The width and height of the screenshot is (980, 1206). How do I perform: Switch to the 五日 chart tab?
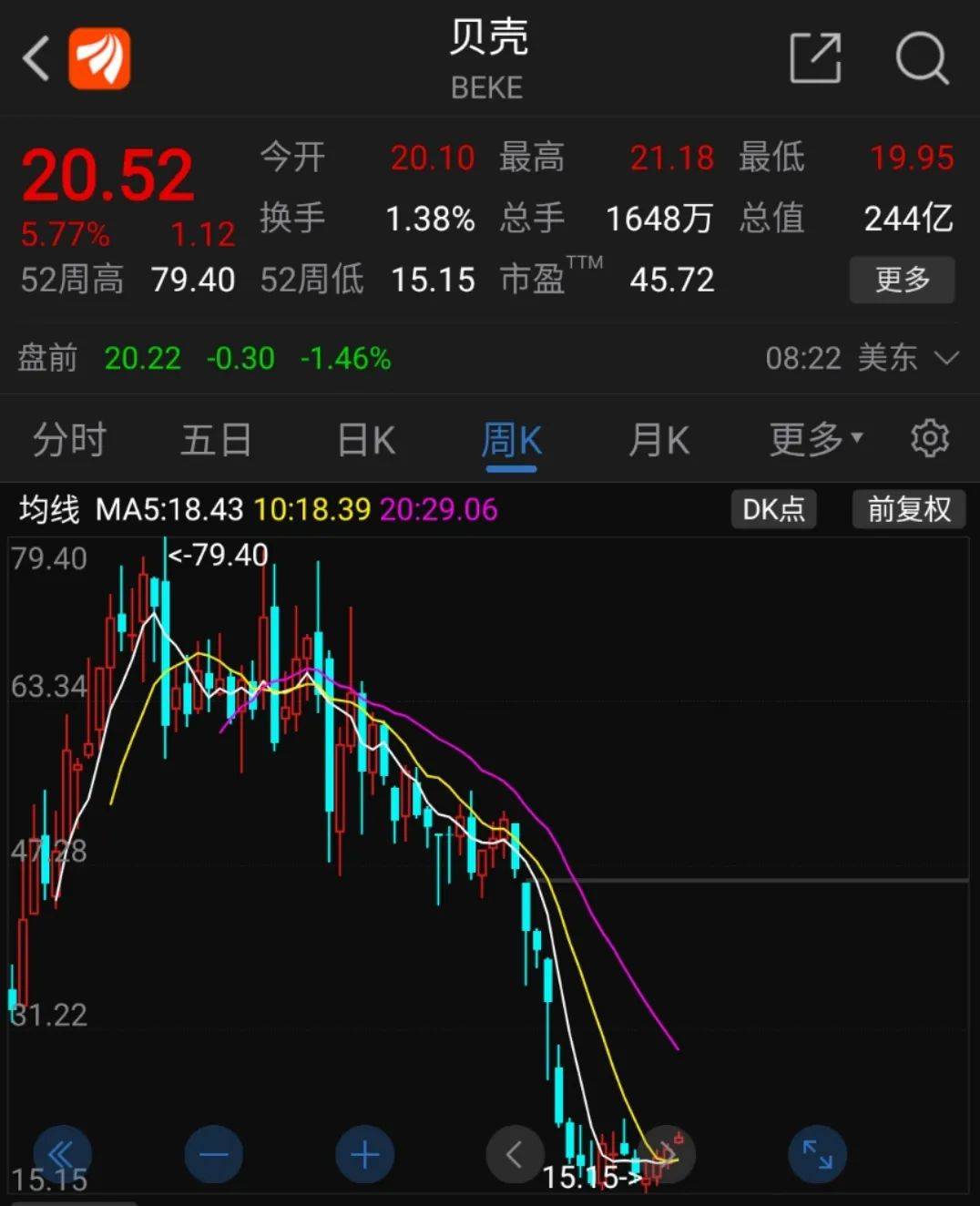[216, 441]
